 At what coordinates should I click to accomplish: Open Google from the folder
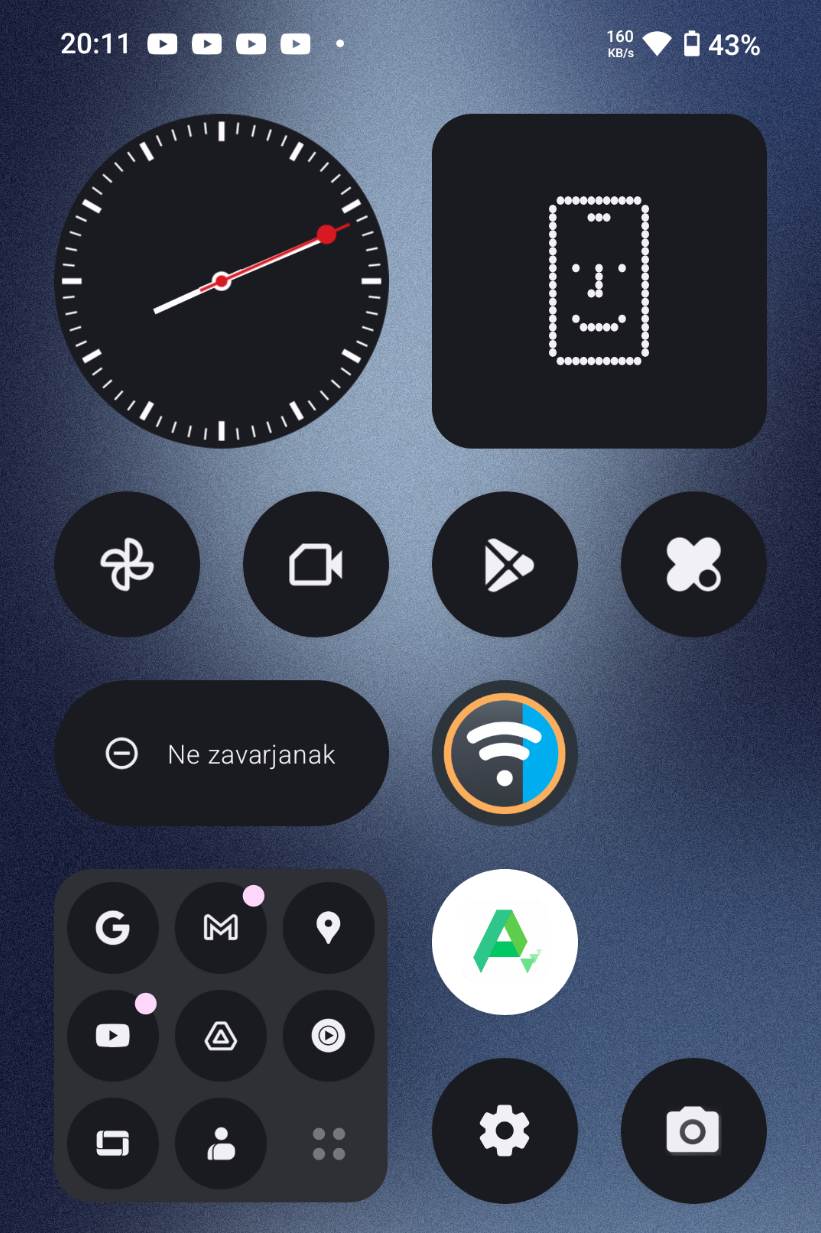113,928
